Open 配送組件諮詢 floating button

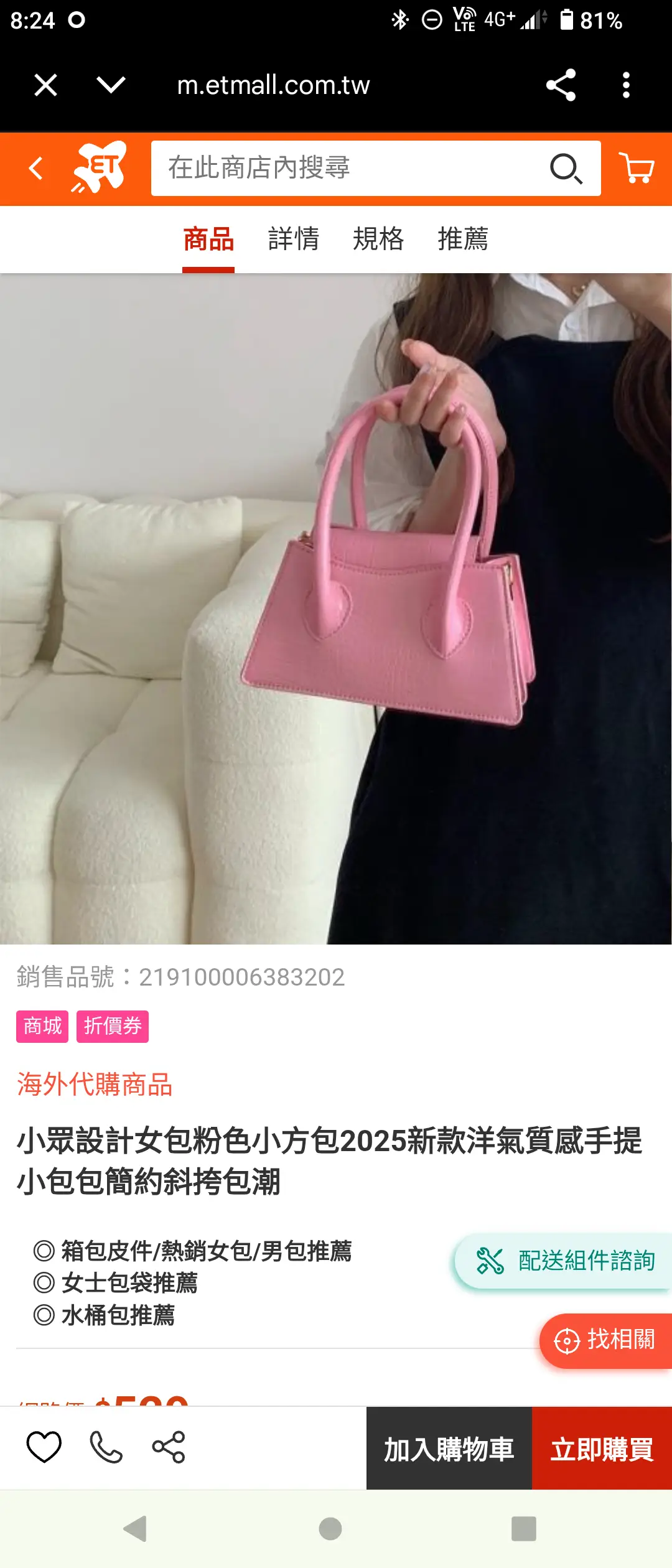pyautogui.click(x=565, y=1261)
